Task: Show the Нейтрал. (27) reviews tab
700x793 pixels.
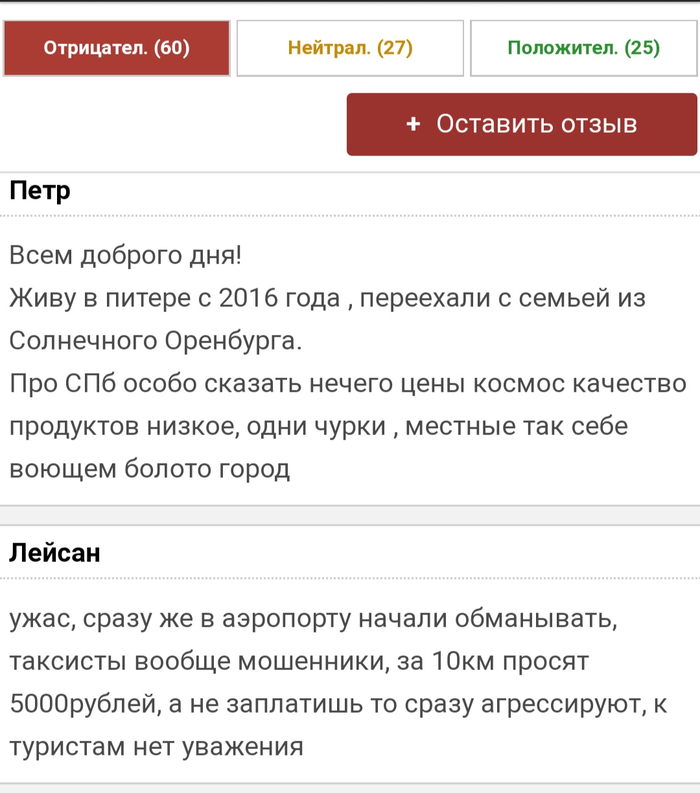Action: click(350, 48)
